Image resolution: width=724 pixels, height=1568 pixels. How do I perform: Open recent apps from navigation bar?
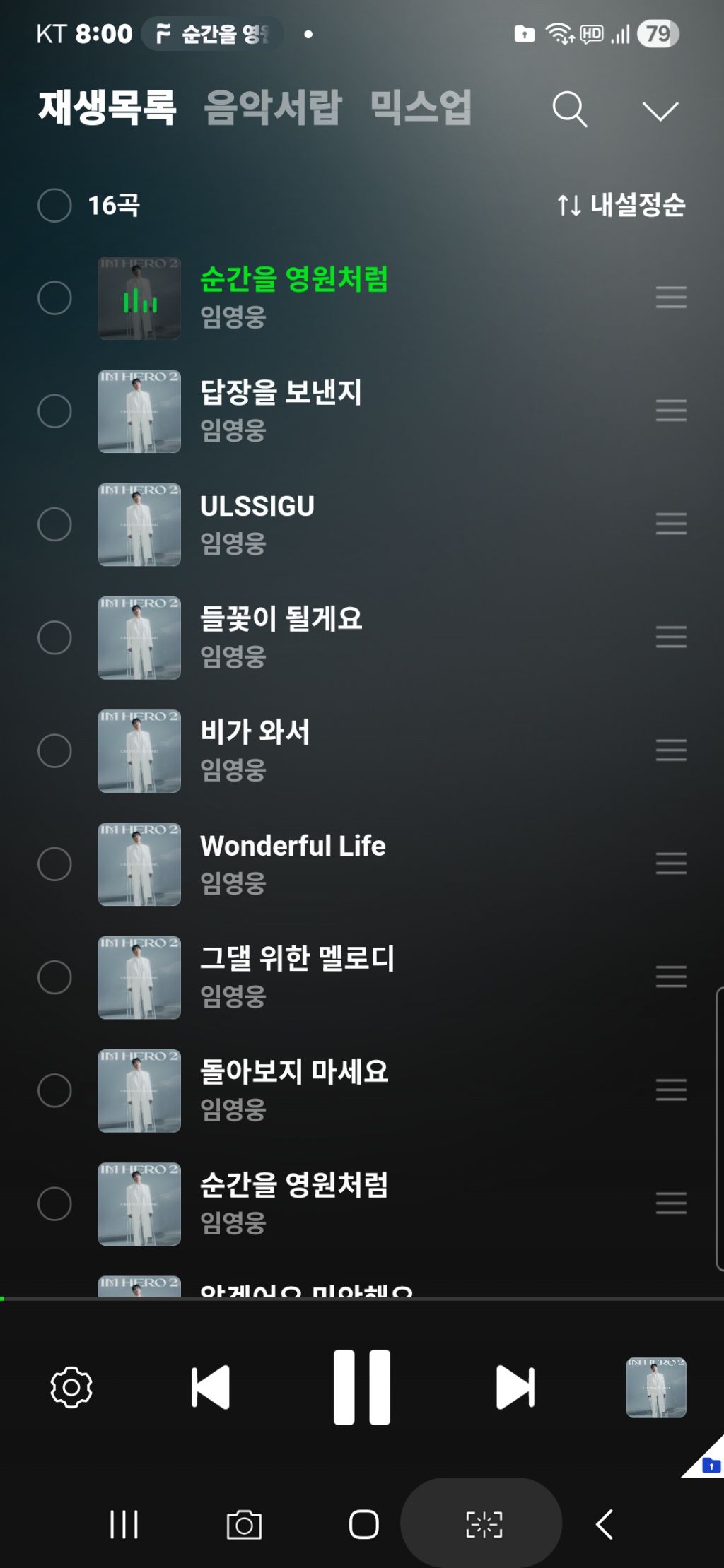(x=124, y=1524)
